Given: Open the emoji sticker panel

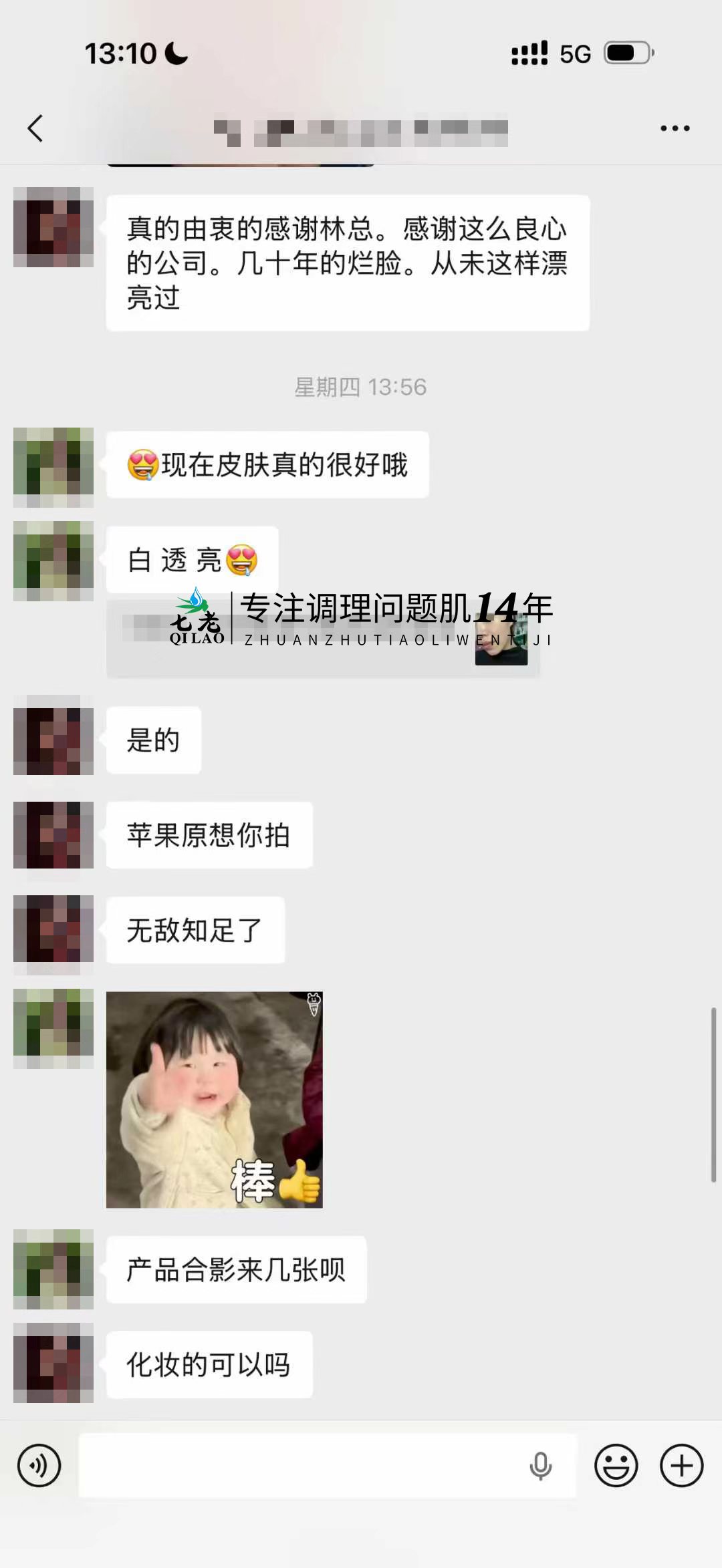Looking at the screenshot, I should (616, 1466).
